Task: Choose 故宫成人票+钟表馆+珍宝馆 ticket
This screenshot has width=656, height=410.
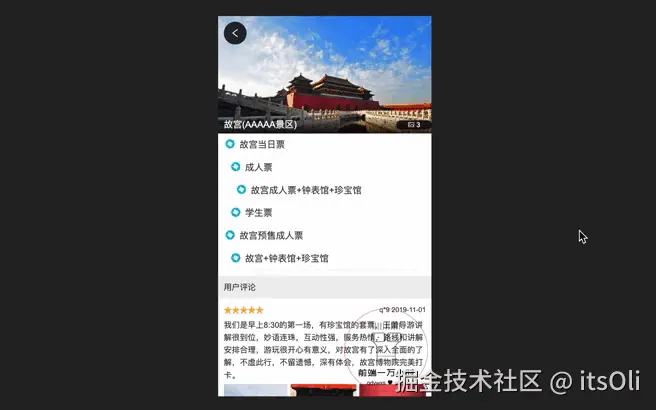Action: click(x=305, y=190)
